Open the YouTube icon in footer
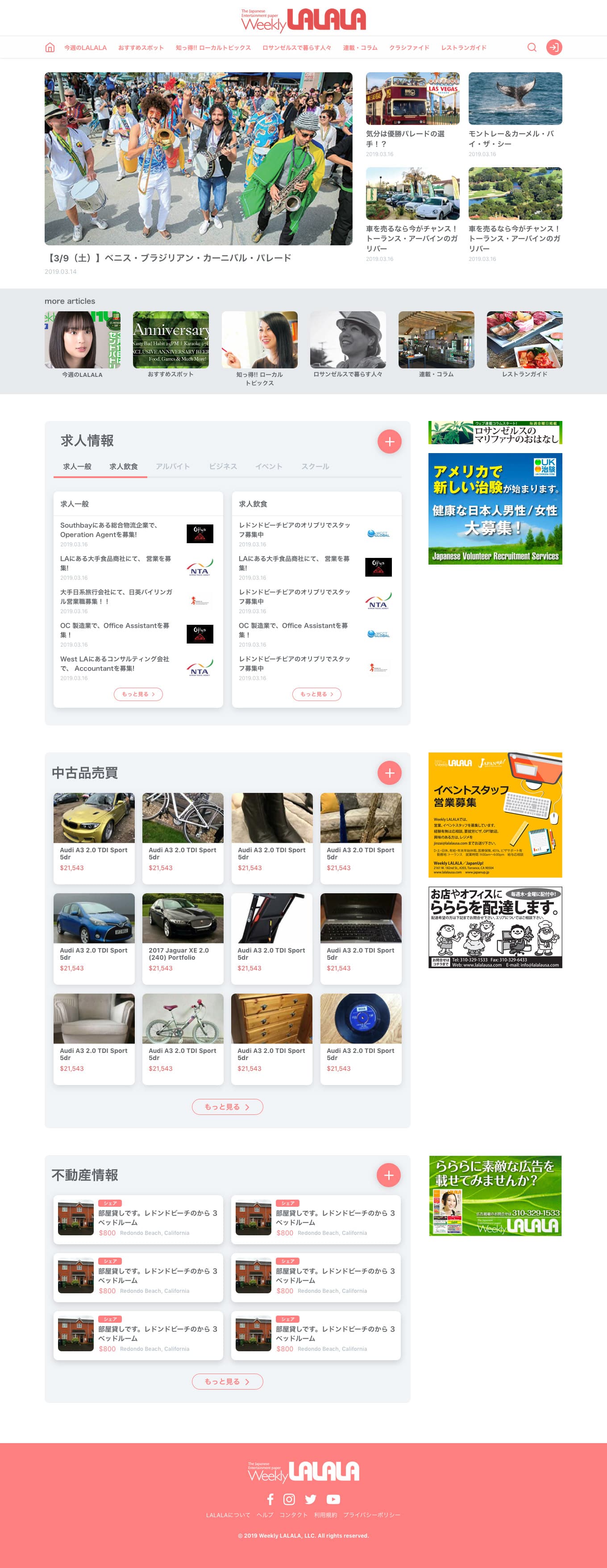 333,1499
